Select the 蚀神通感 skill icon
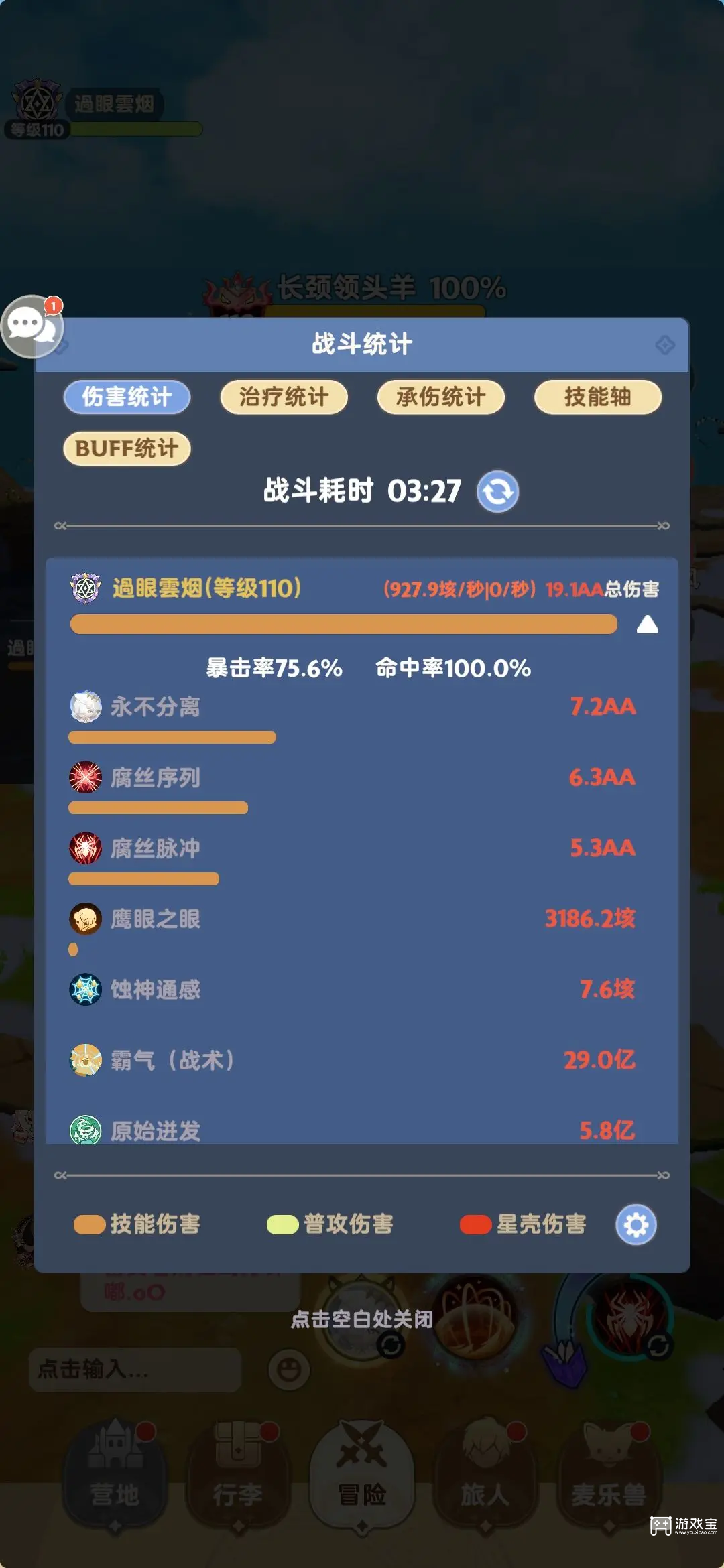 (85, 990)
